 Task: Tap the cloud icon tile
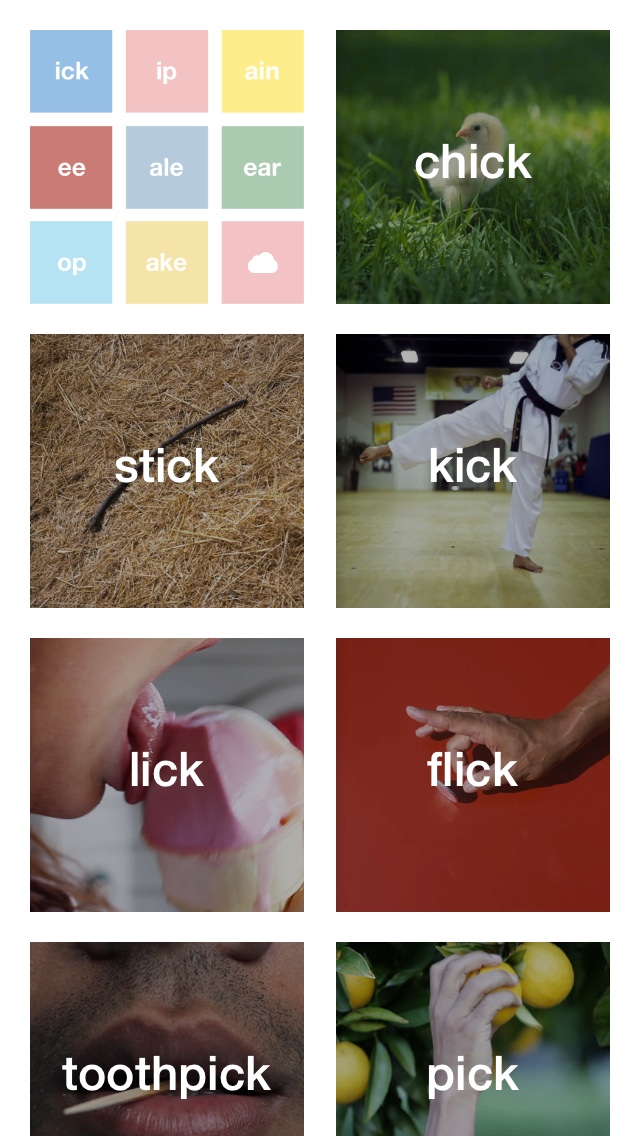click(262, 262)
